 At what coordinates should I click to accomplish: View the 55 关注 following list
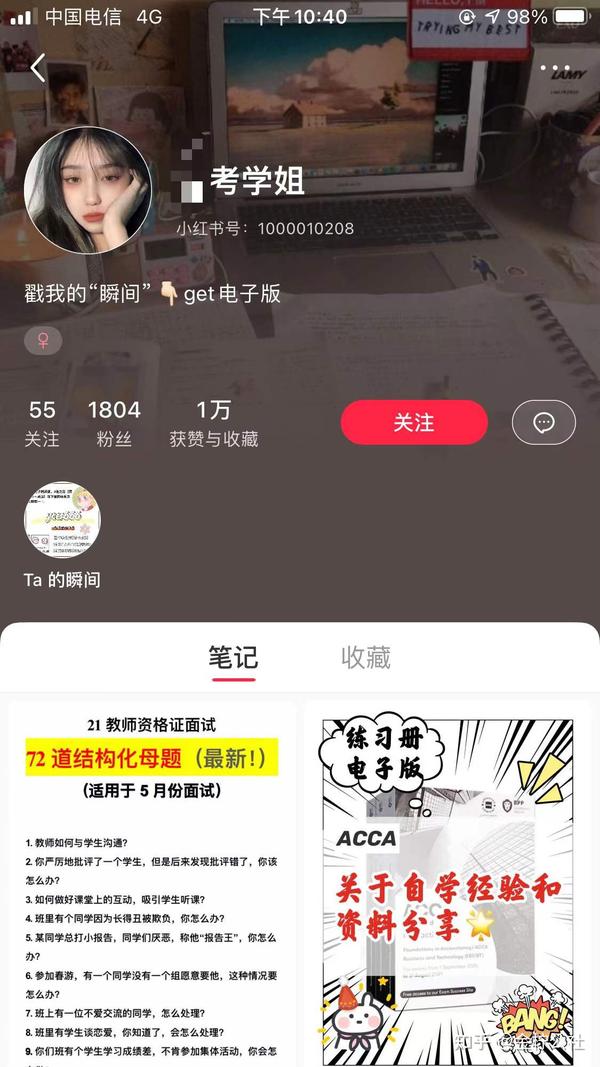pos(42,423)
